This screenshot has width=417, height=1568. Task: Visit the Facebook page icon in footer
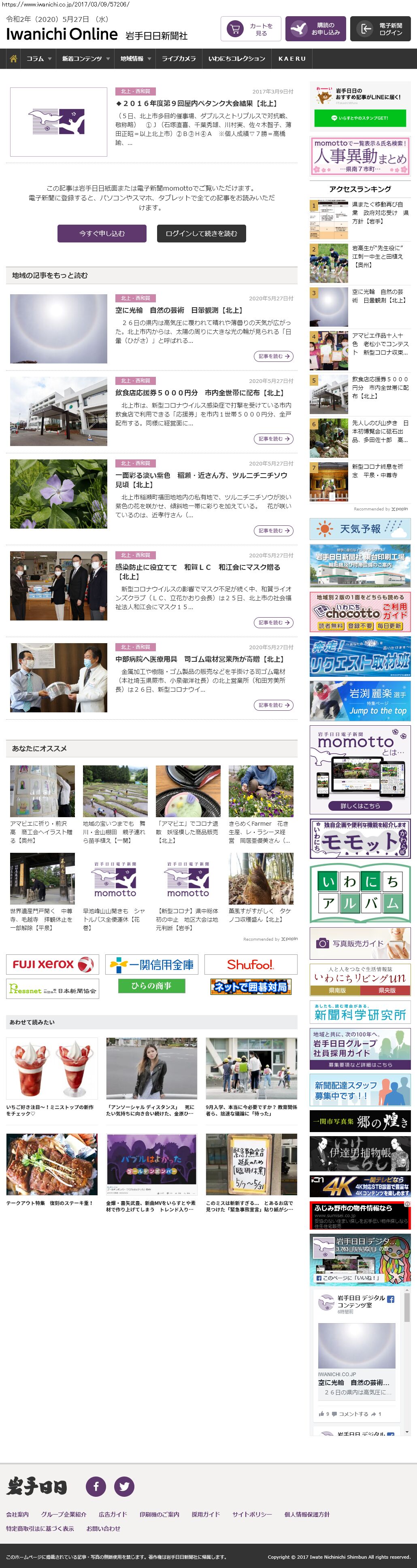click(x=96, y=1486)
